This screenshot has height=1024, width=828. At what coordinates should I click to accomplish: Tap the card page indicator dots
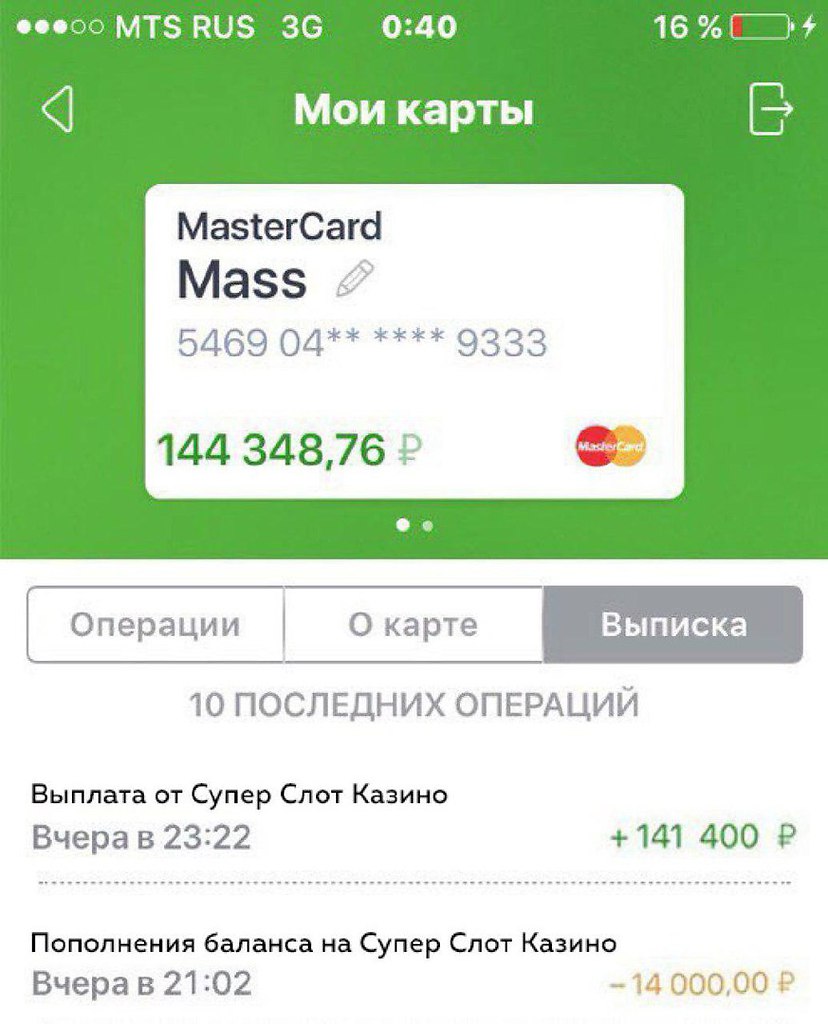pos(414,524)
